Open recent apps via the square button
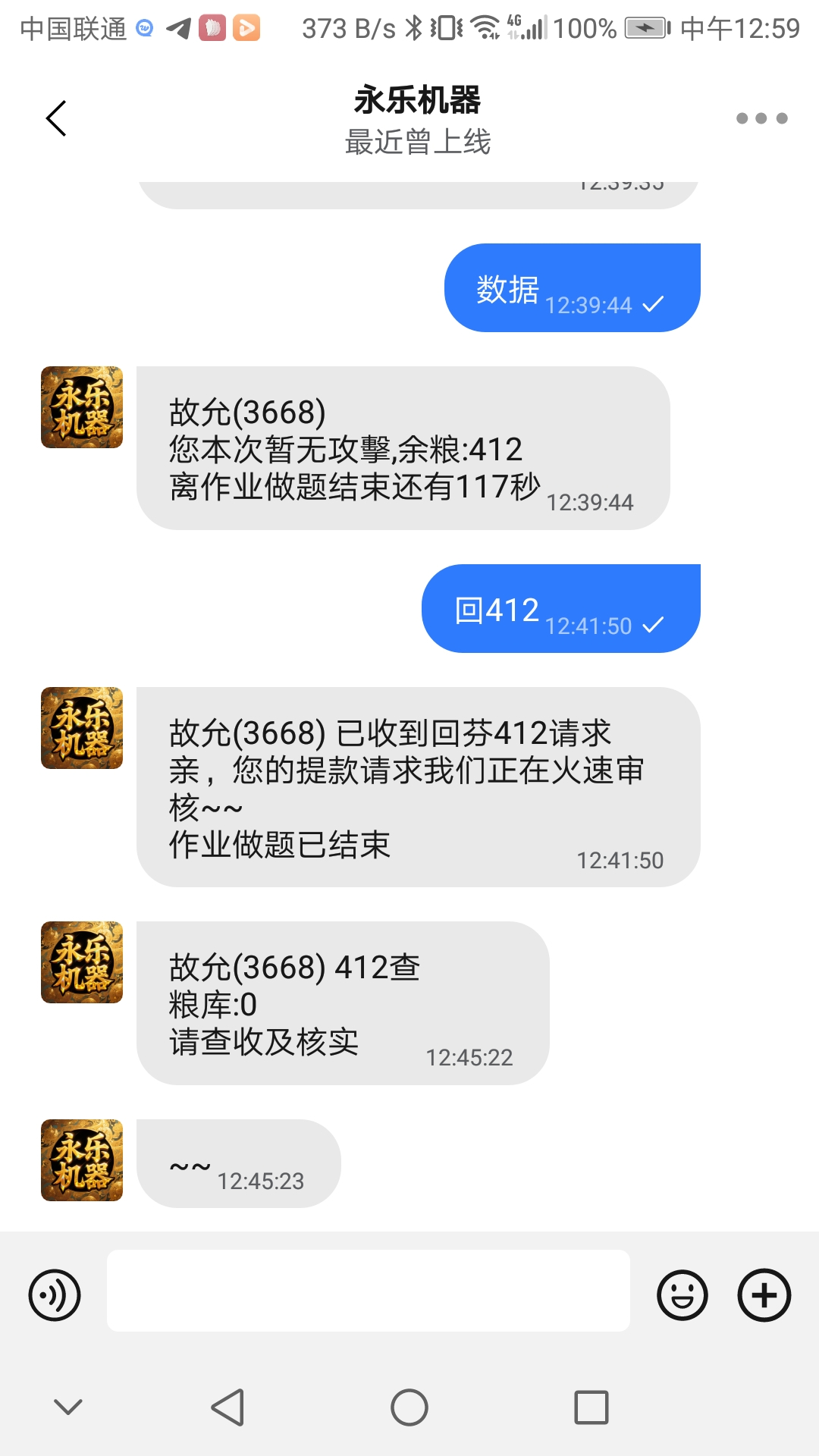This screenshot has height=1456, width=819. pos(591,1407)
